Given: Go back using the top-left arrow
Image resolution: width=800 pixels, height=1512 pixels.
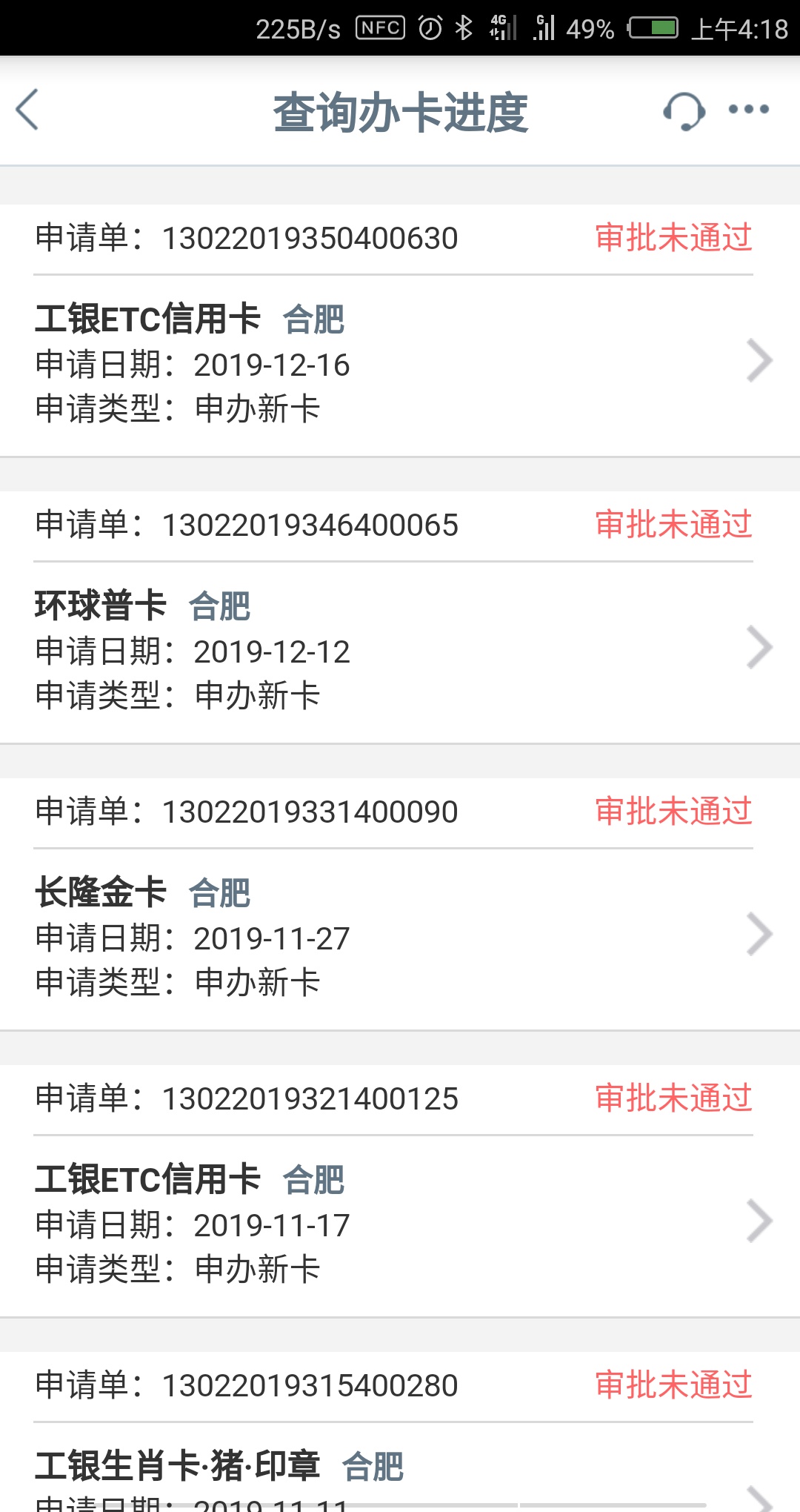Looking at the screenshot, I should tap(28, 110).
